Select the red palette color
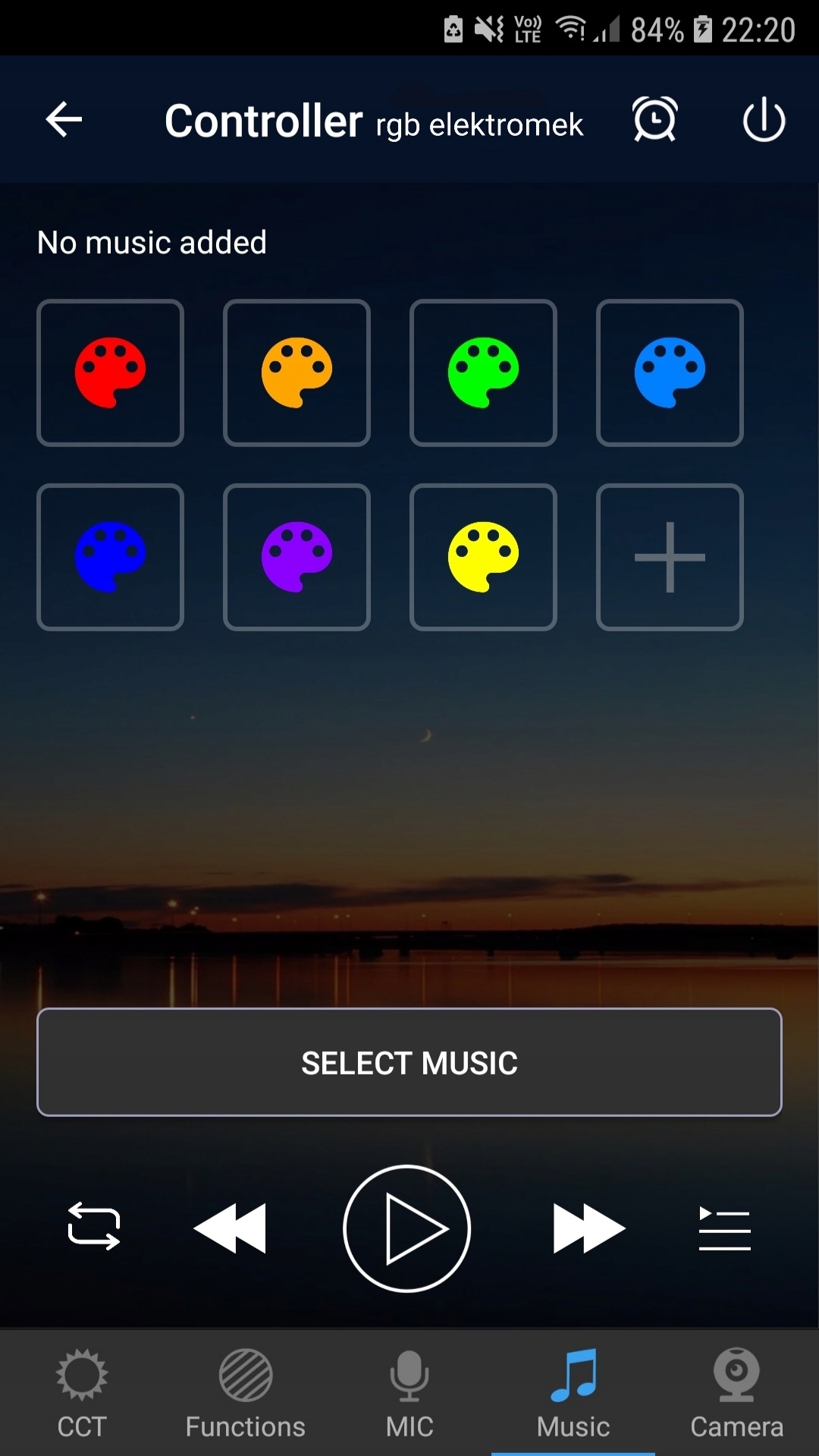The image size is (819, 1456). tap(111, 373)
